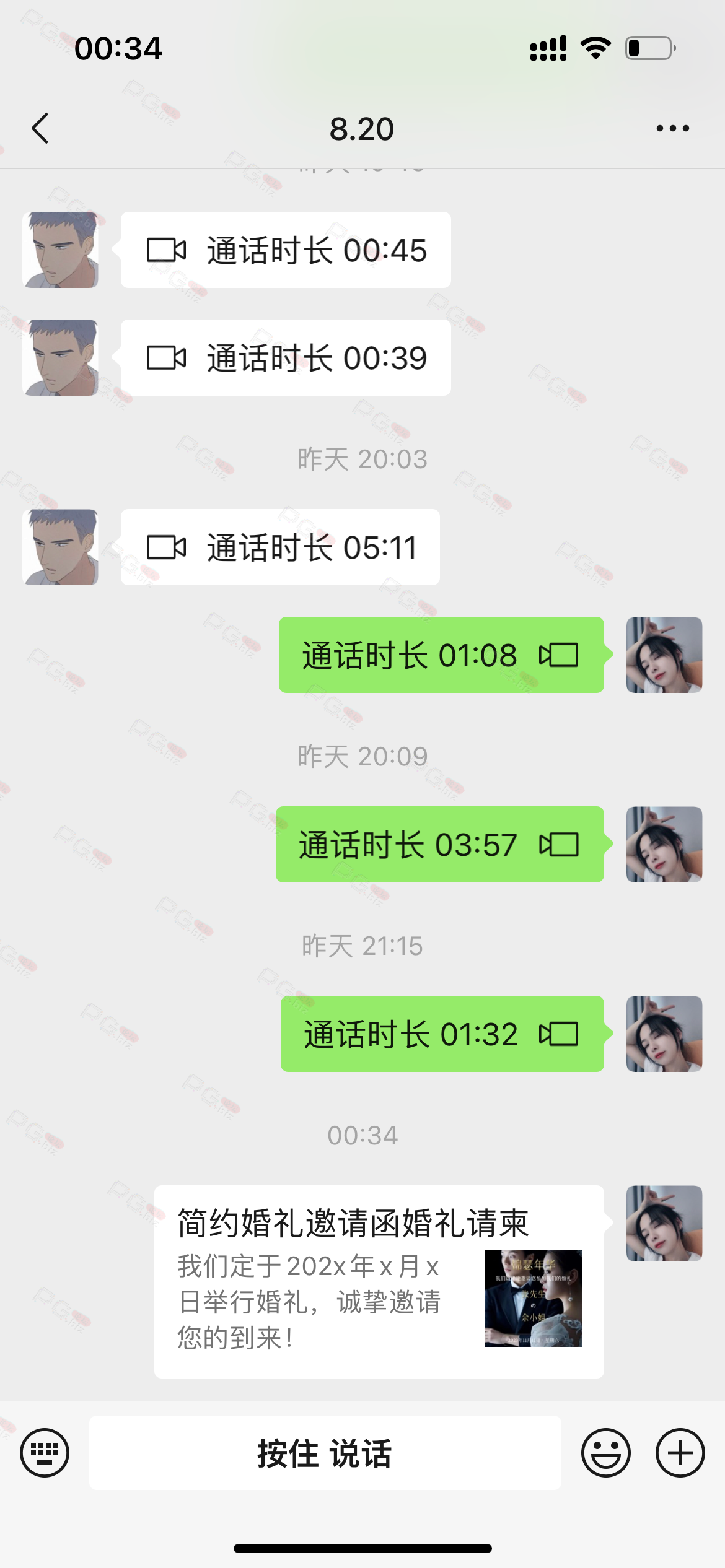The height and width of the screenshot is (1568, 725).
Task: Open the 通话时长 05:11 call record
Action: click(280, 547)
